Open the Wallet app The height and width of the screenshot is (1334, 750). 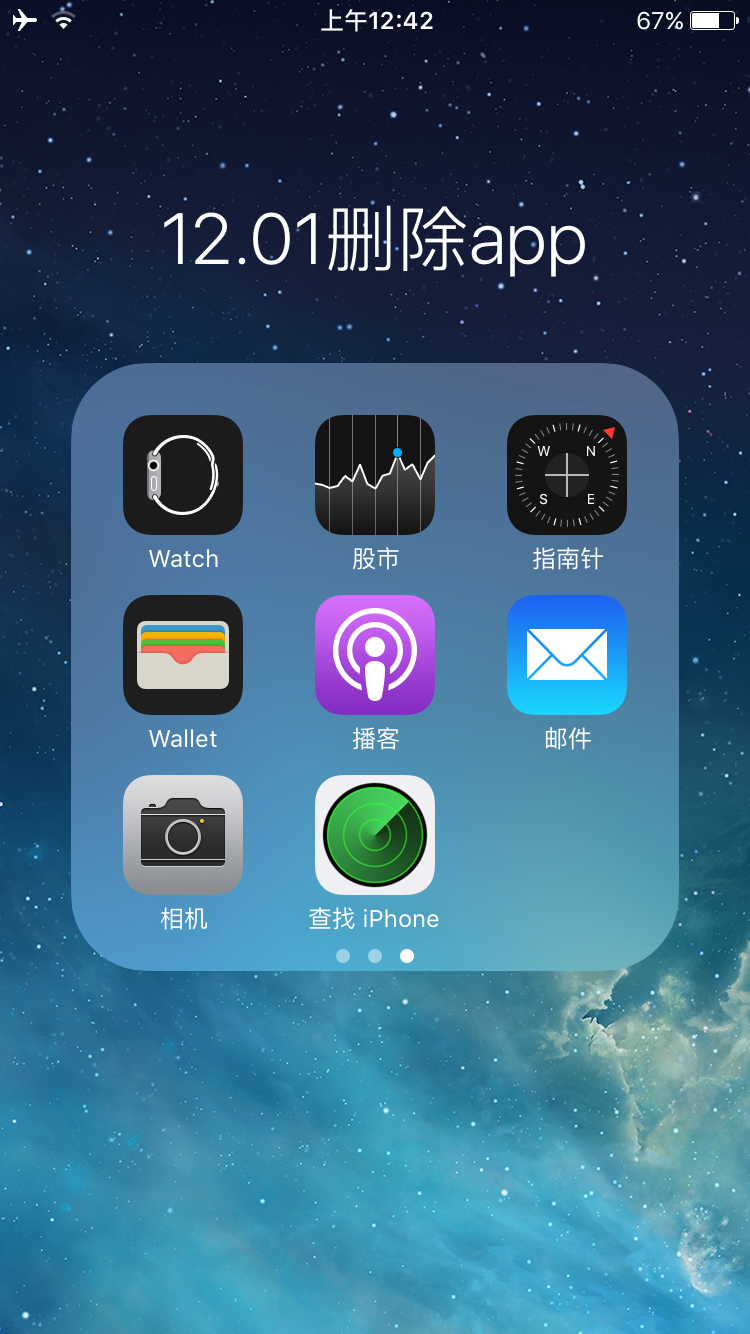click(x=182, y=655)
